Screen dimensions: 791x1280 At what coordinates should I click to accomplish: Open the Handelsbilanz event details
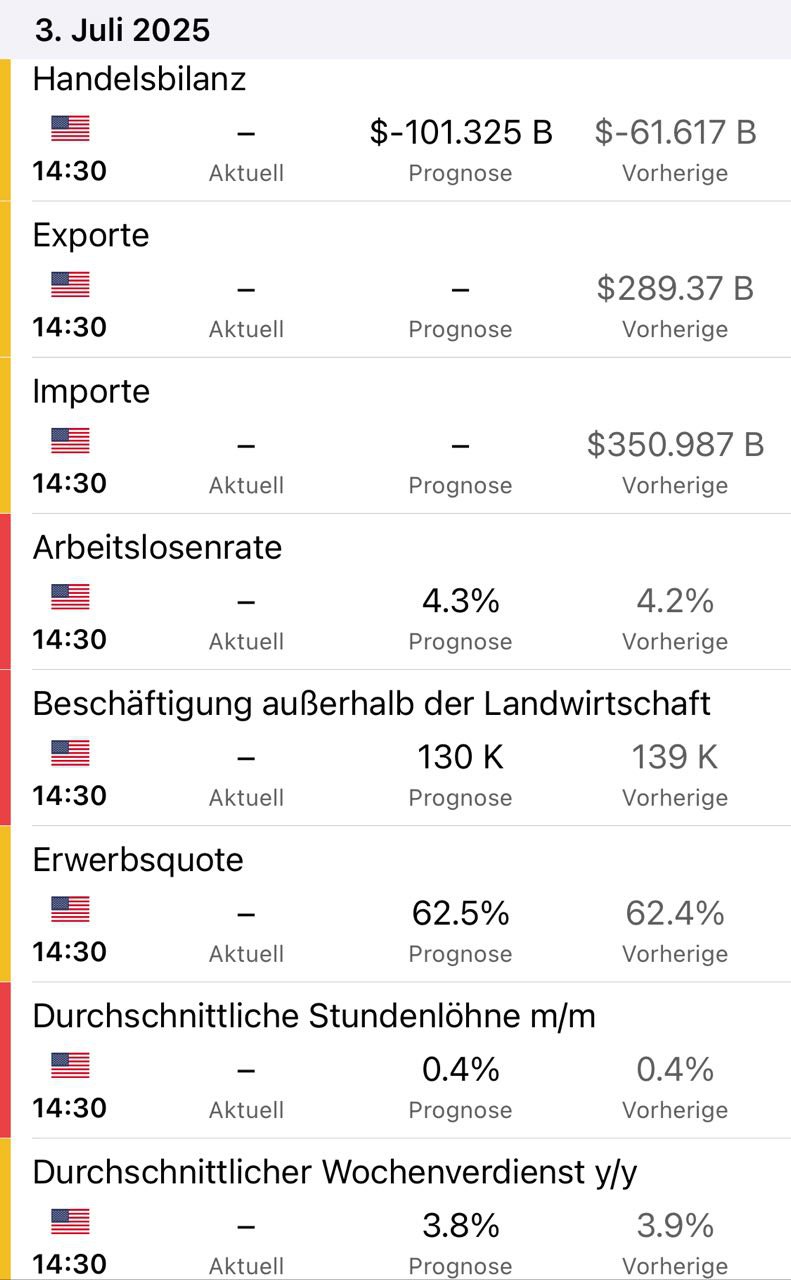click(x=139, y=80)
